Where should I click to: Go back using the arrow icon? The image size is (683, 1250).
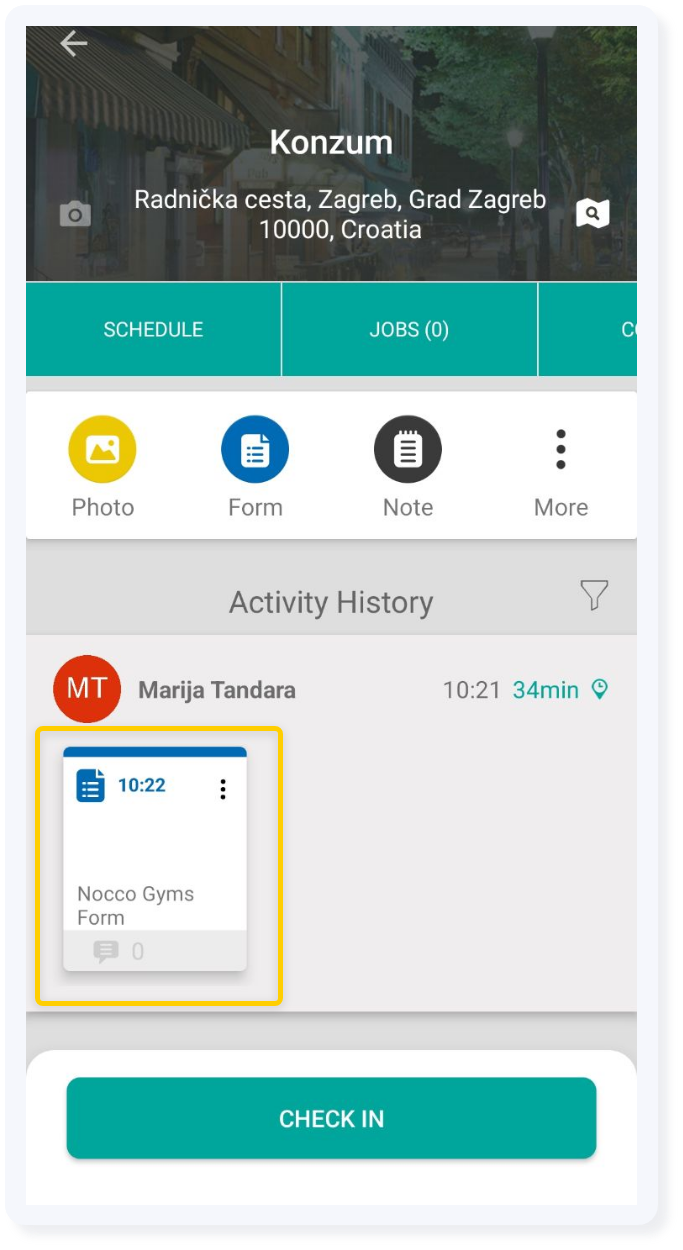click(73, 43)
